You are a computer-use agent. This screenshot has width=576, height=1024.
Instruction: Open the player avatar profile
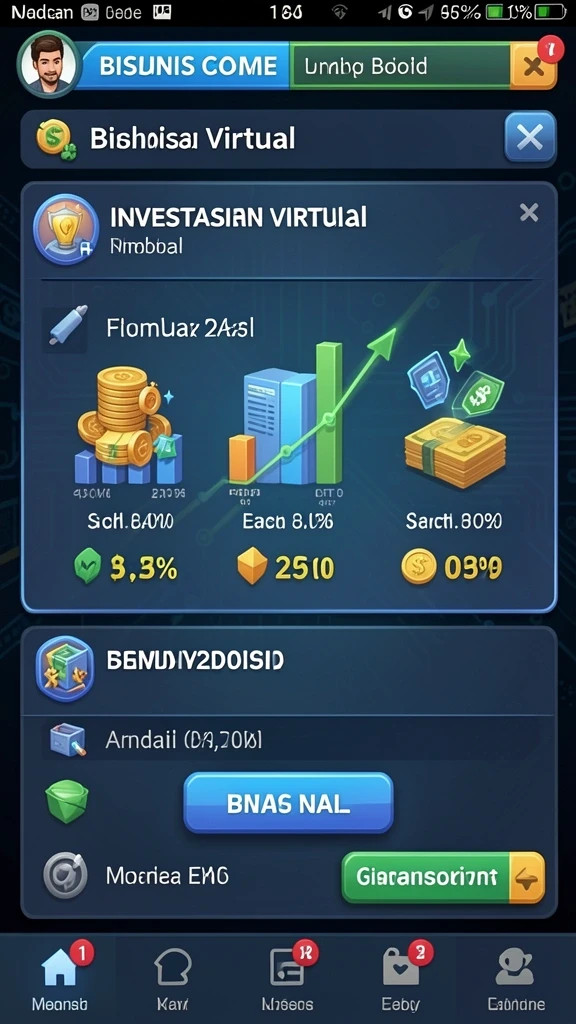pos(48,66)
